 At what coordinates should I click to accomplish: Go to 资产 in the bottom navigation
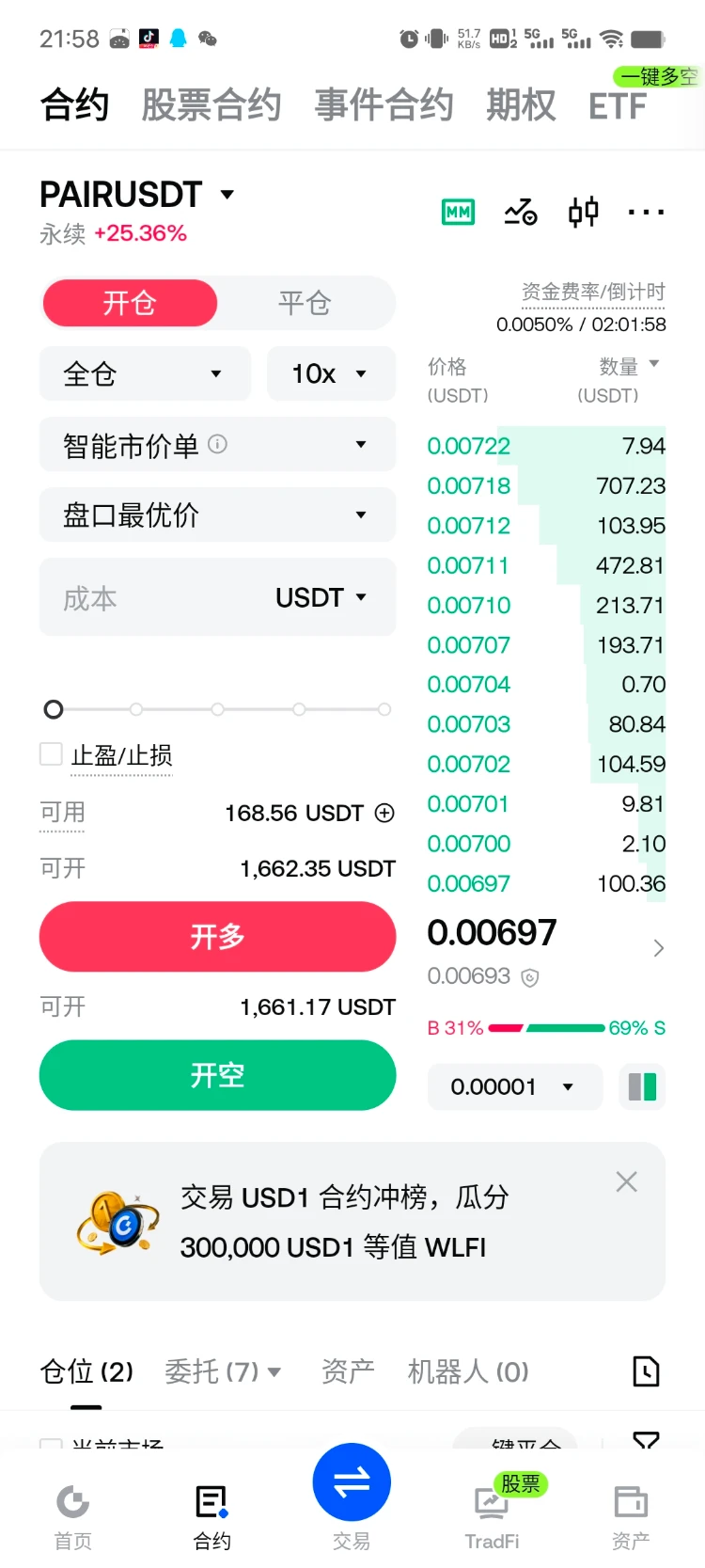pyautogui.click(x=631, y=1515)
